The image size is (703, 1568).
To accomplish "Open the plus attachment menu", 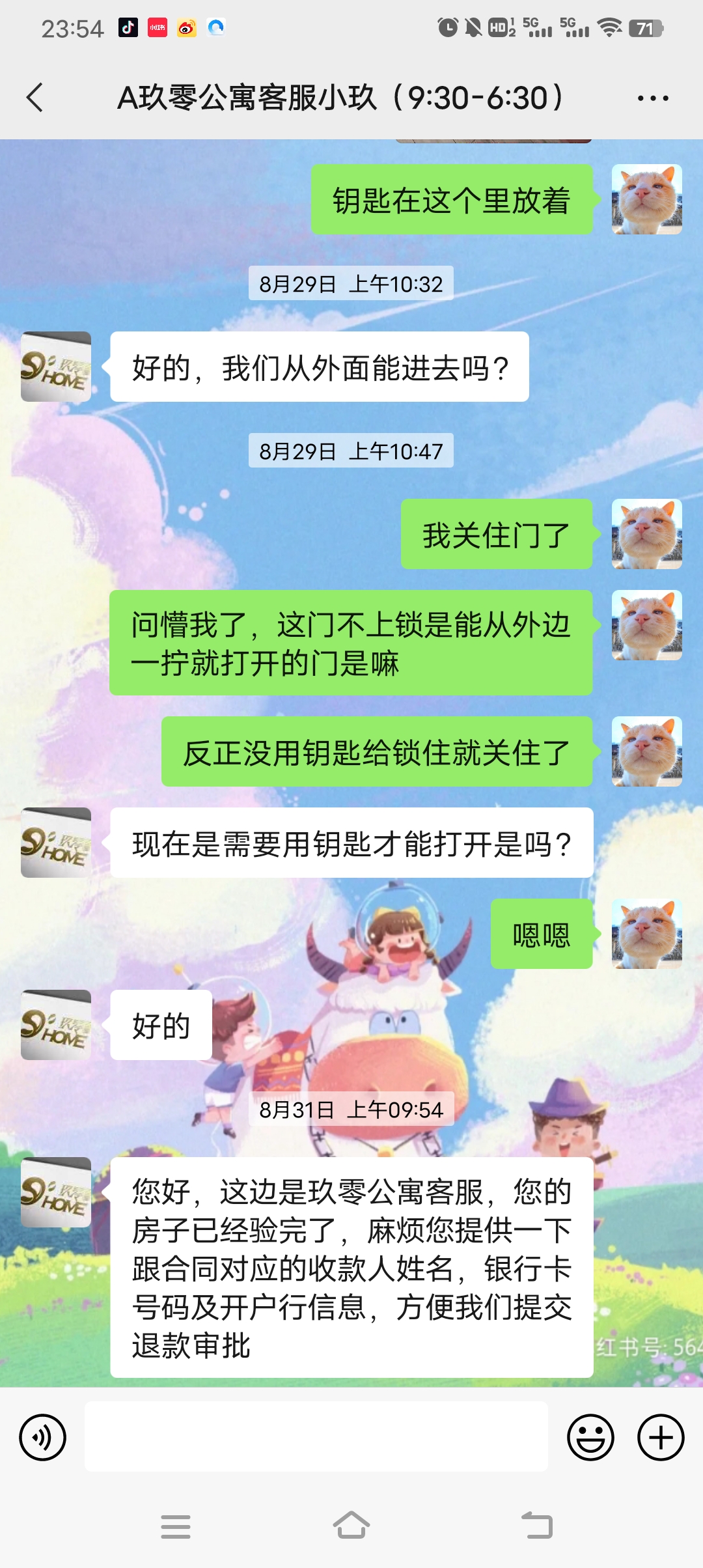I will (660, 1437).
